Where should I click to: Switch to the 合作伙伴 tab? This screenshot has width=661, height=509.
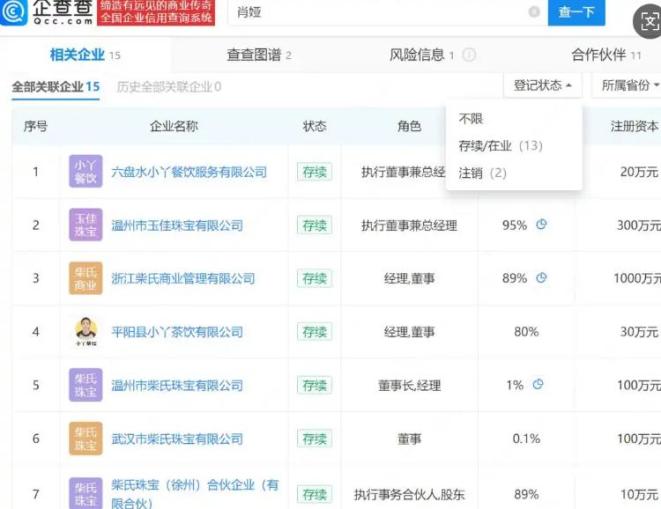pos(606,55)
